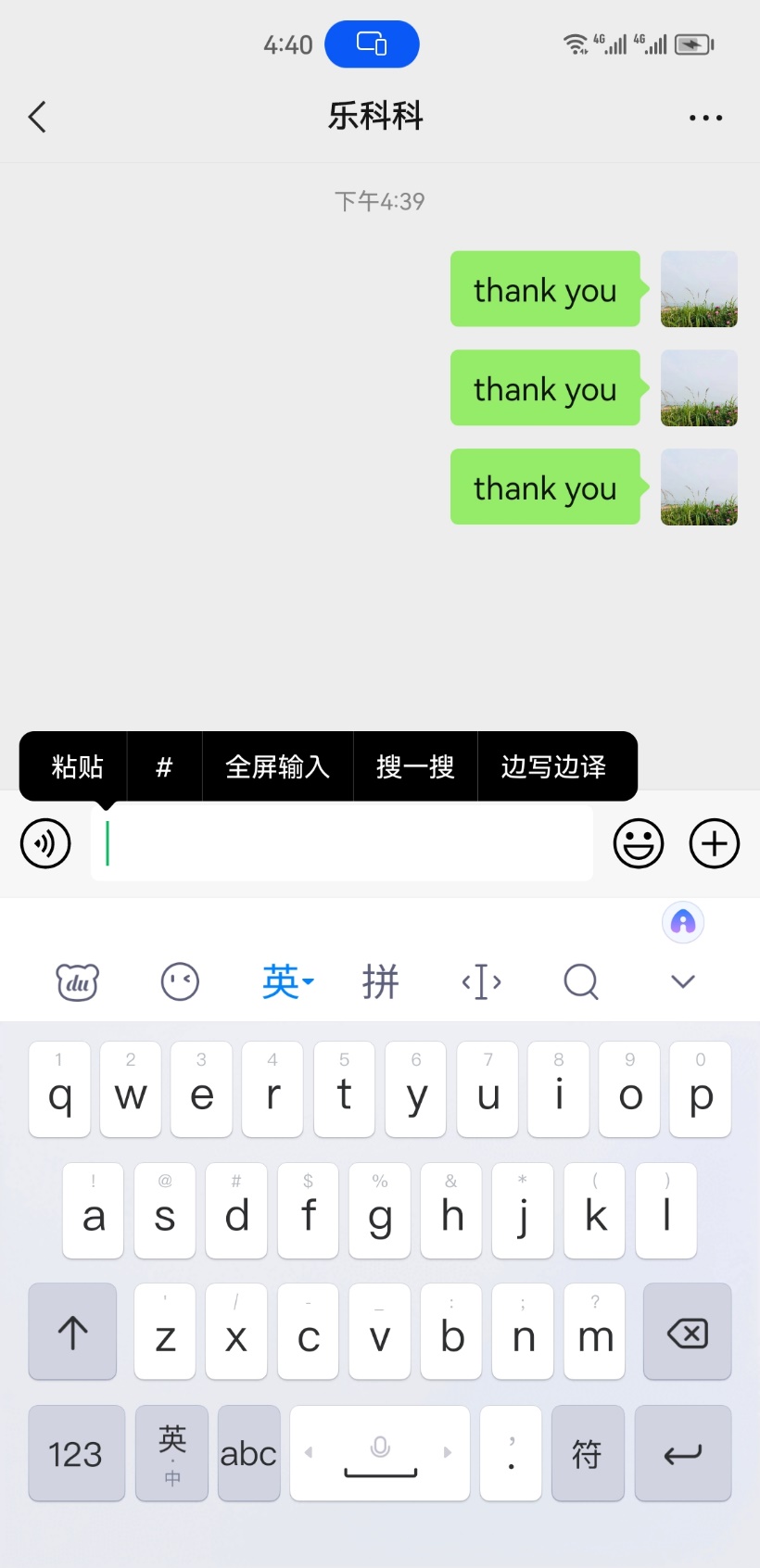The width and height of the screenshot is (760, 1568).
Task: Select 粘贴 to paste text
Action: point(77,766)
